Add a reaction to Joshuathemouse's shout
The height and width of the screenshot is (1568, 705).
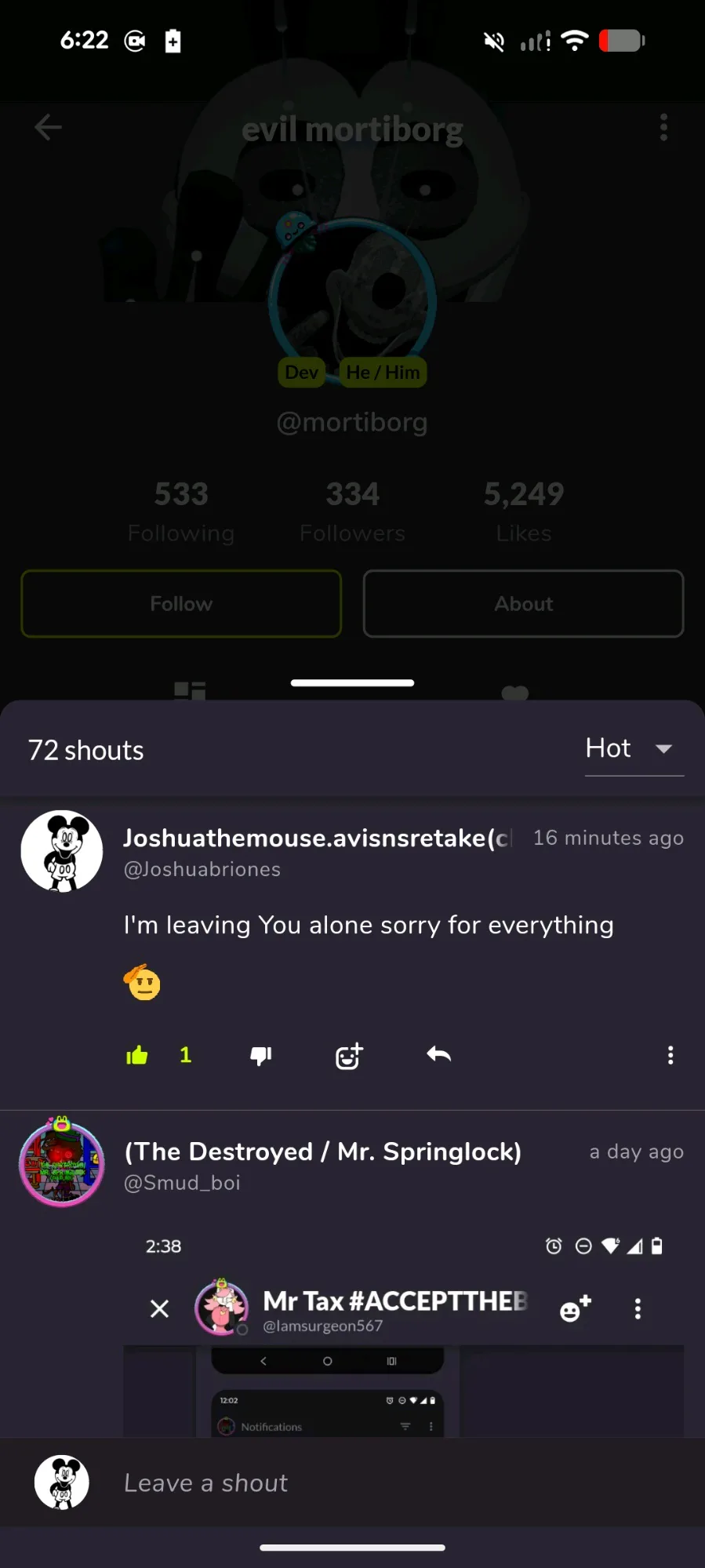[349, 1056]
